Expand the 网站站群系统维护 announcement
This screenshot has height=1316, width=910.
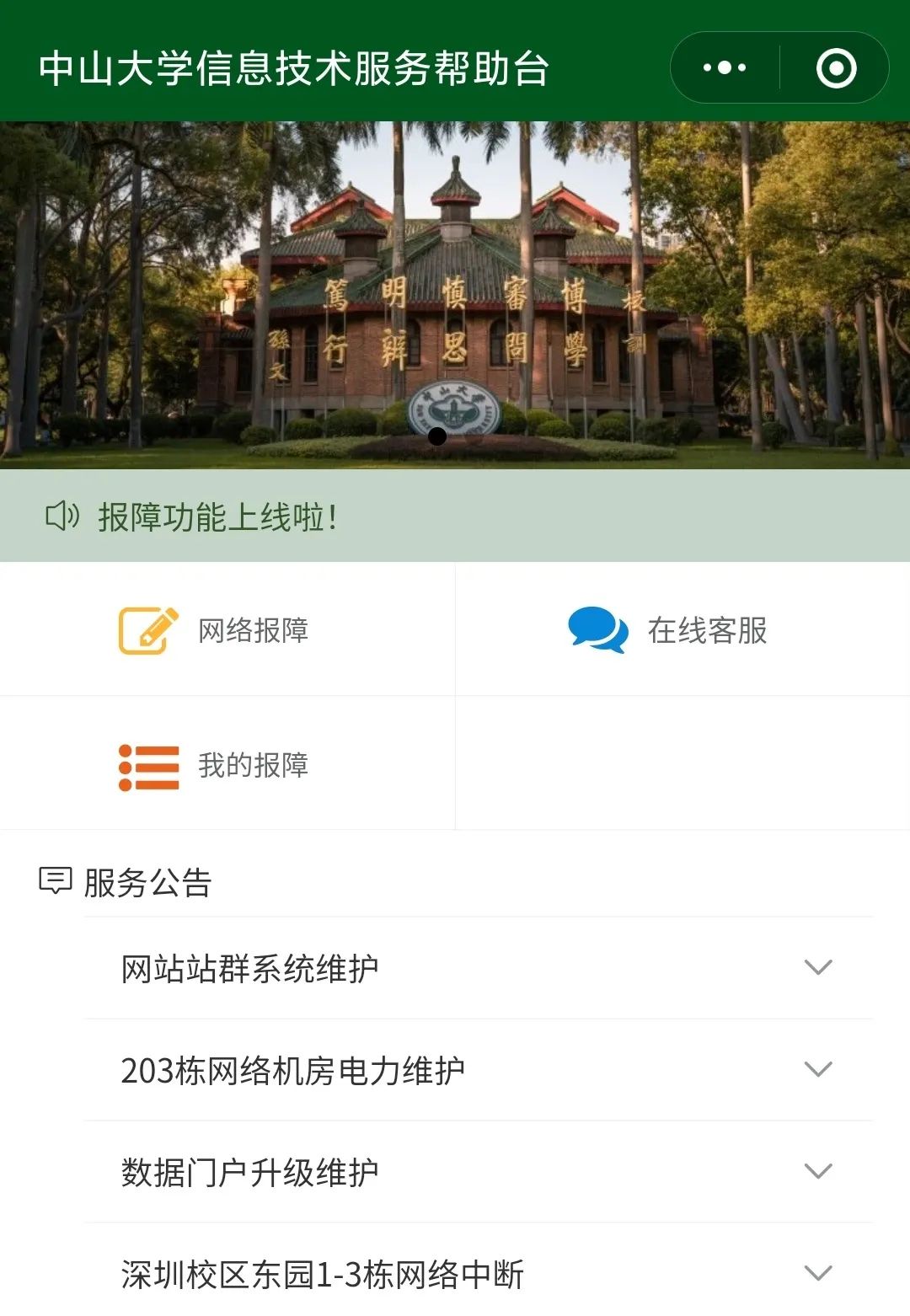478,968
